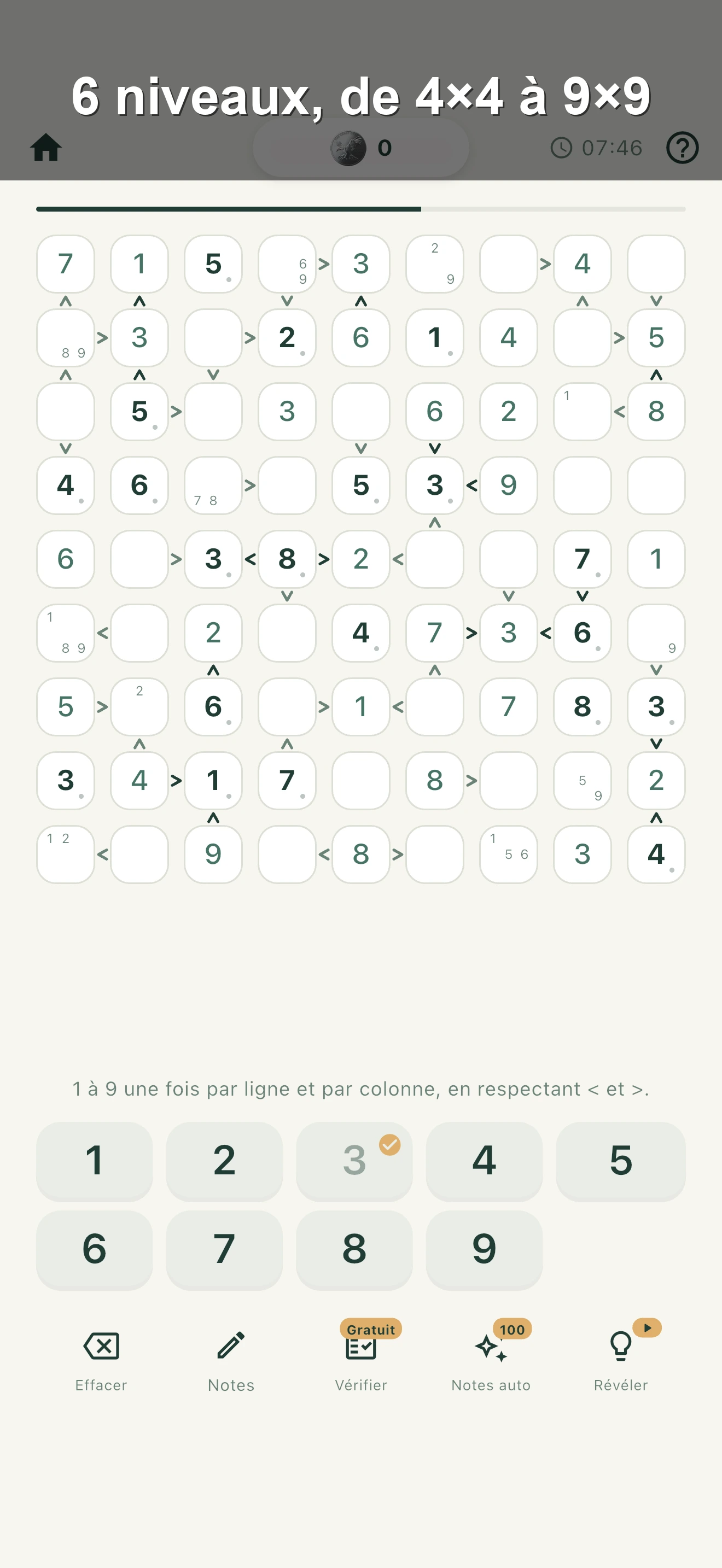Select the cell with notes 7 8
The image size is (722, 1568).
pyautogui.click(x=213, y=485)
